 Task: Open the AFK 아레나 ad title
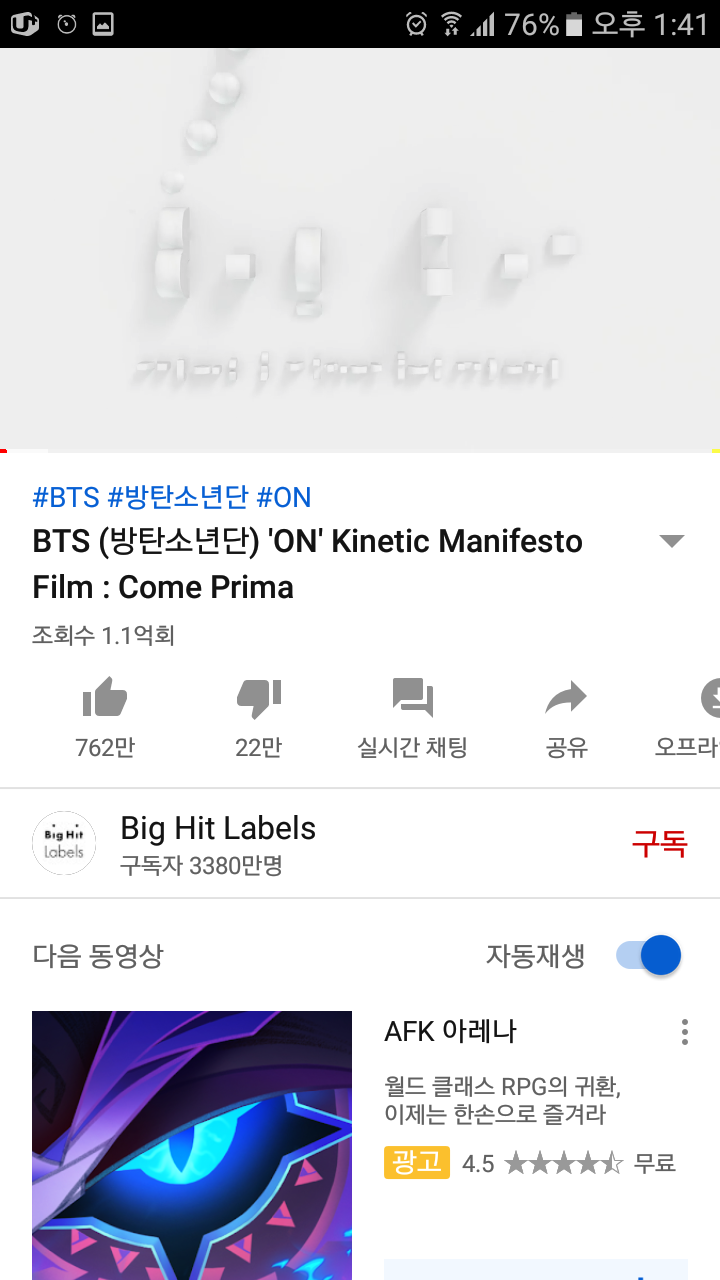pos(450,1031)
